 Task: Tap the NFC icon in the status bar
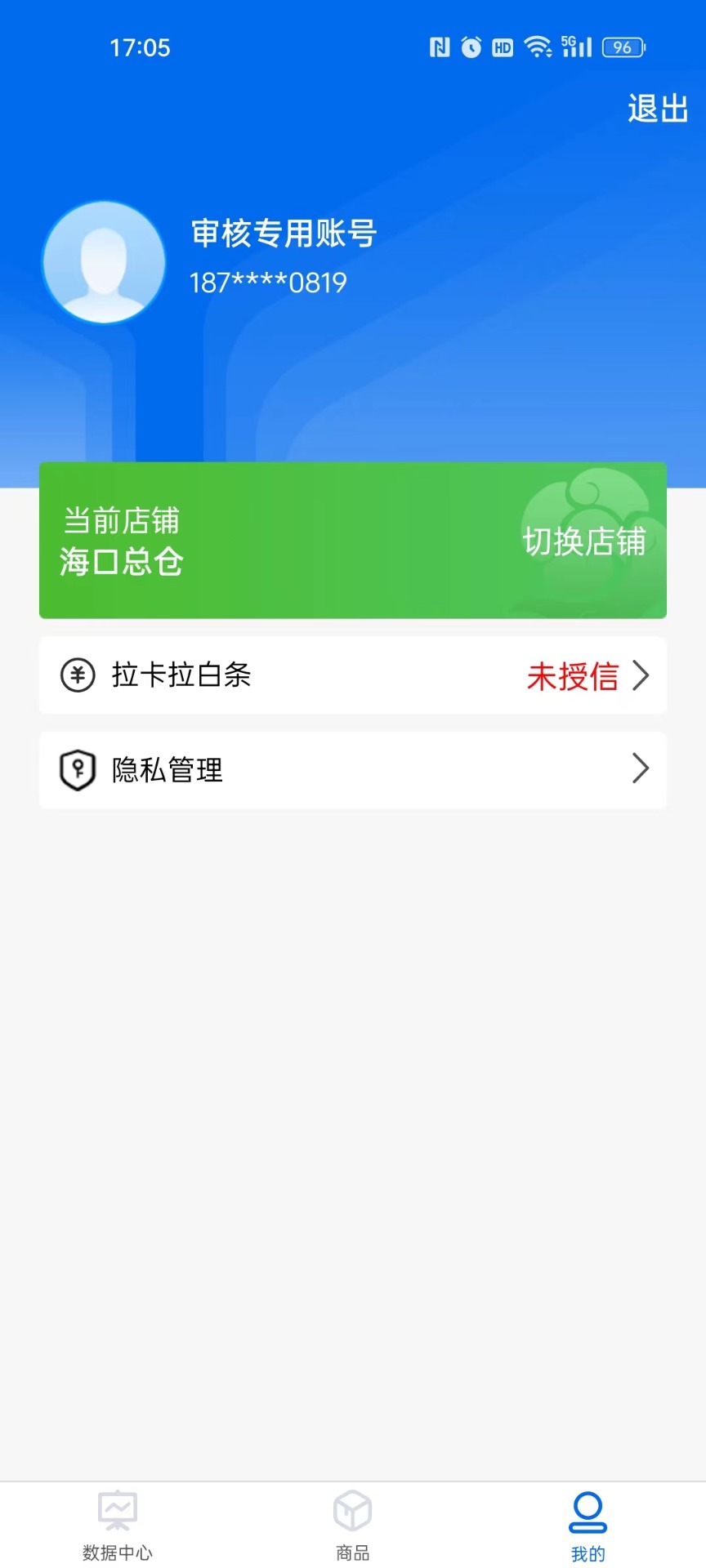click(x=440, y=47)
